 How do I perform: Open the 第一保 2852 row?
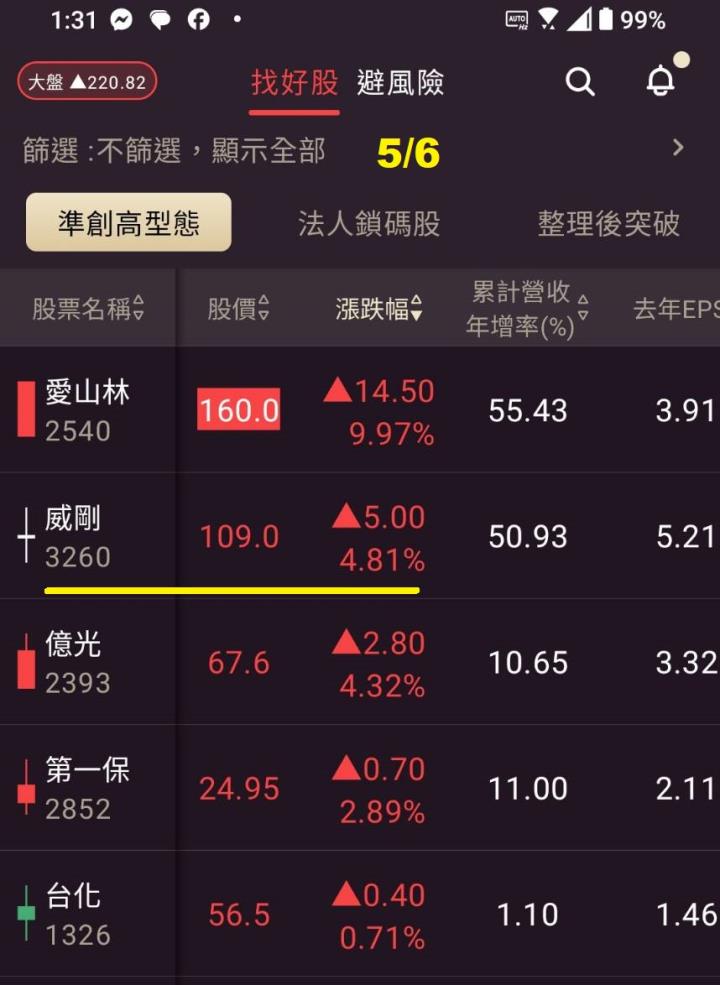88,788
